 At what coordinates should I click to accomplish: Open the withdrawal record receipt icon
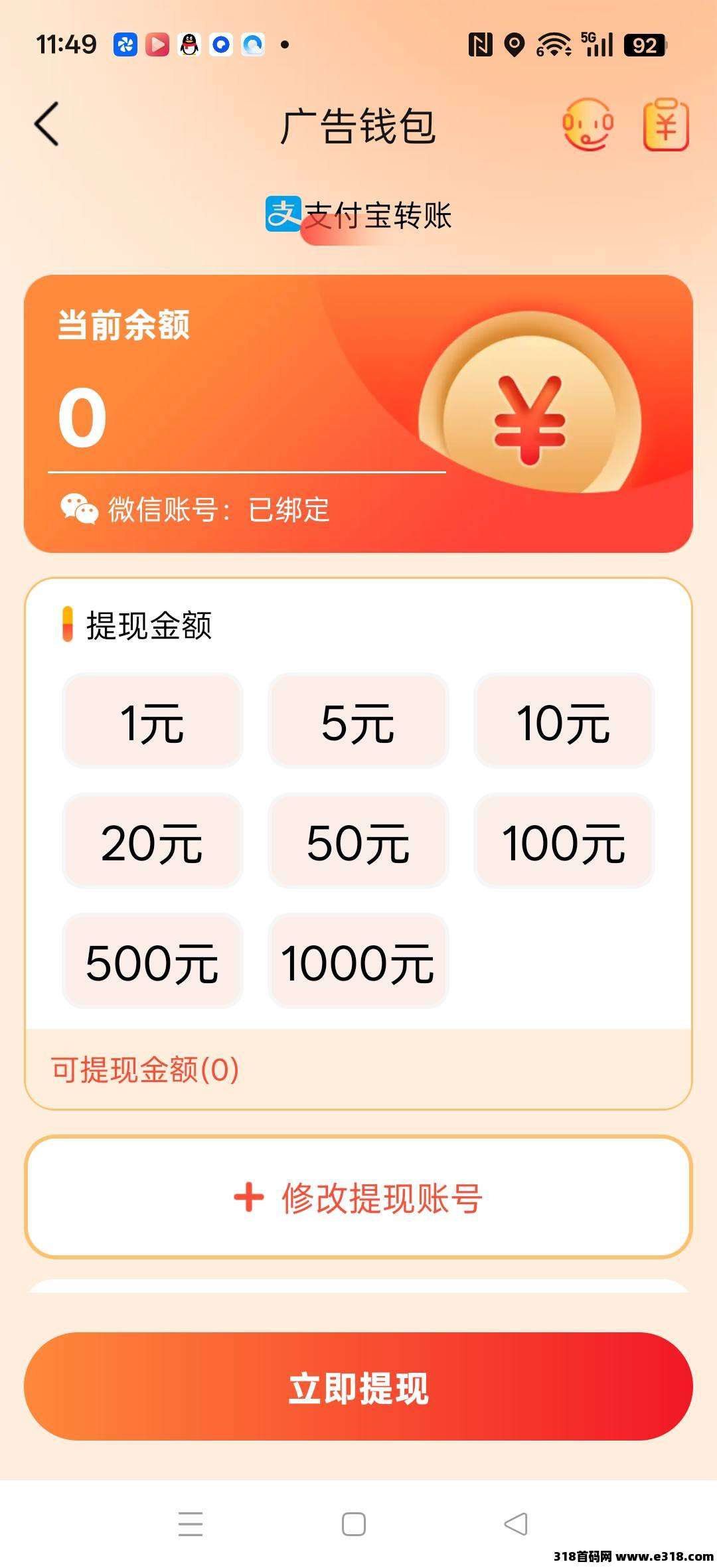click(x=667, y=126)
